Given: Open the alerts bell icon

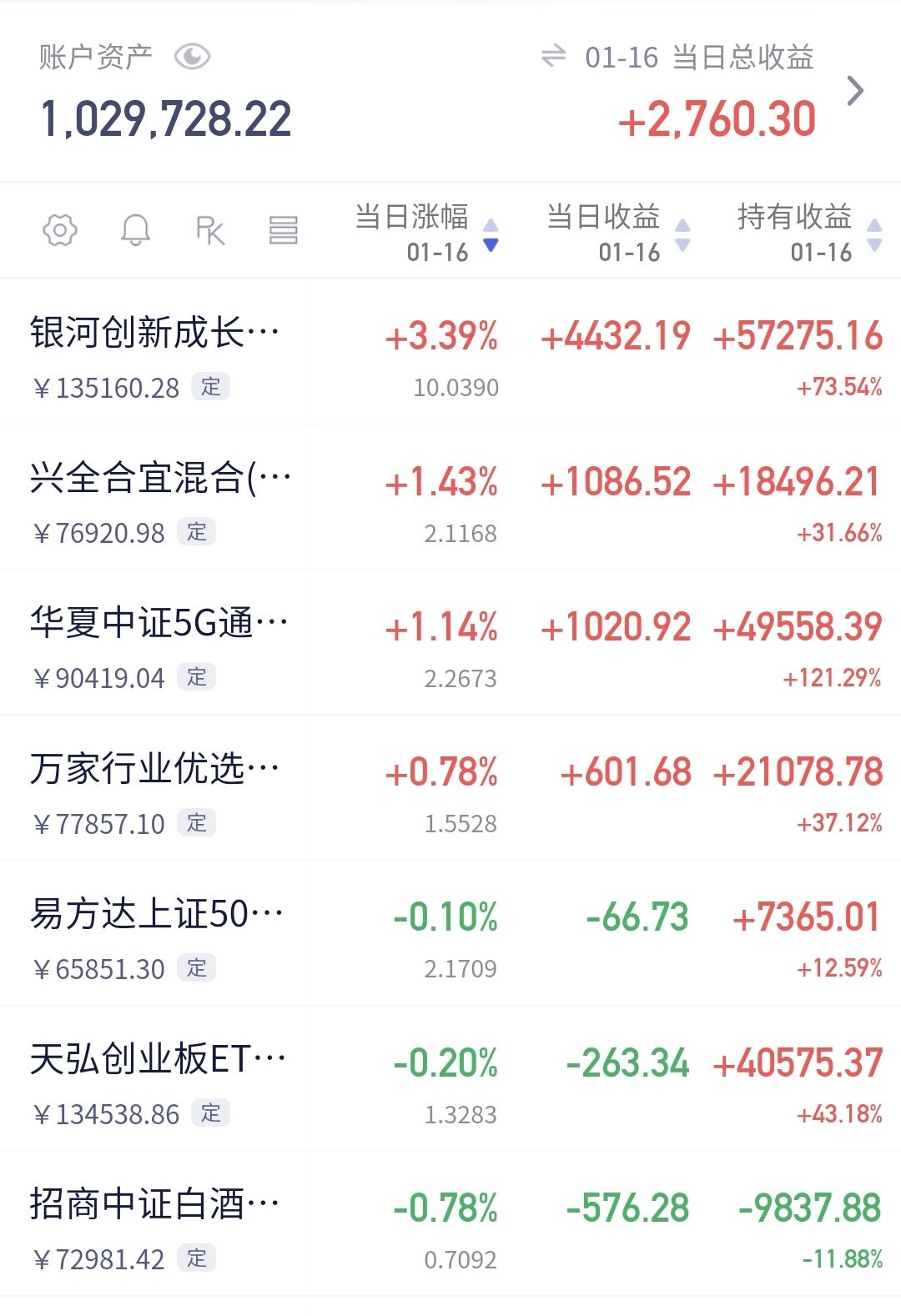Looking at the screenshot, I should [x=135, y=230].
